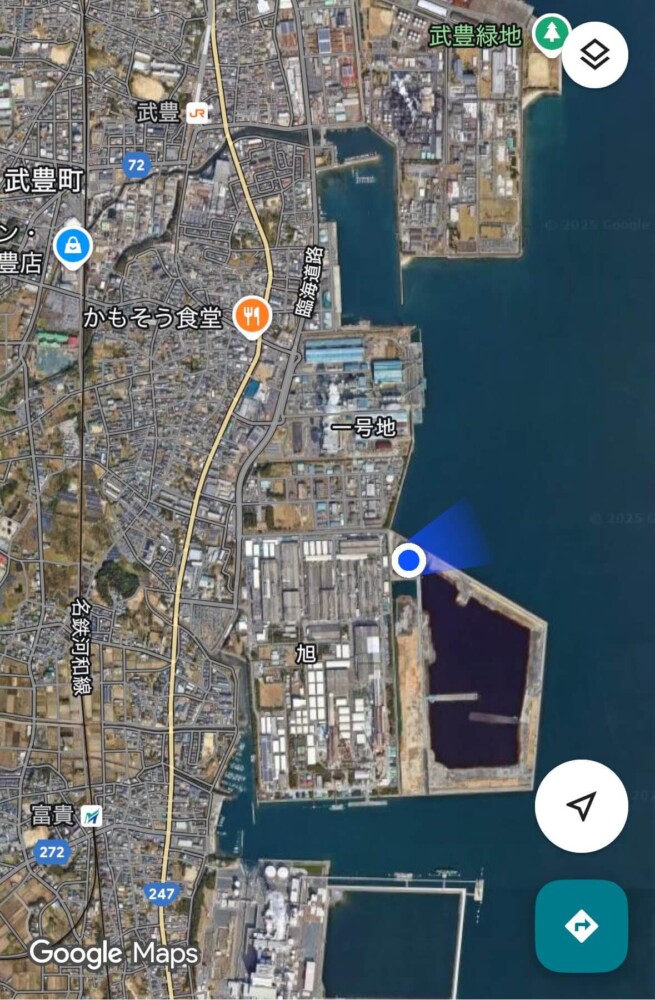The width and height of the screenshot is (655, 1000).
Task: Recenter map on my current location
Action: click(x=581, y=806)
